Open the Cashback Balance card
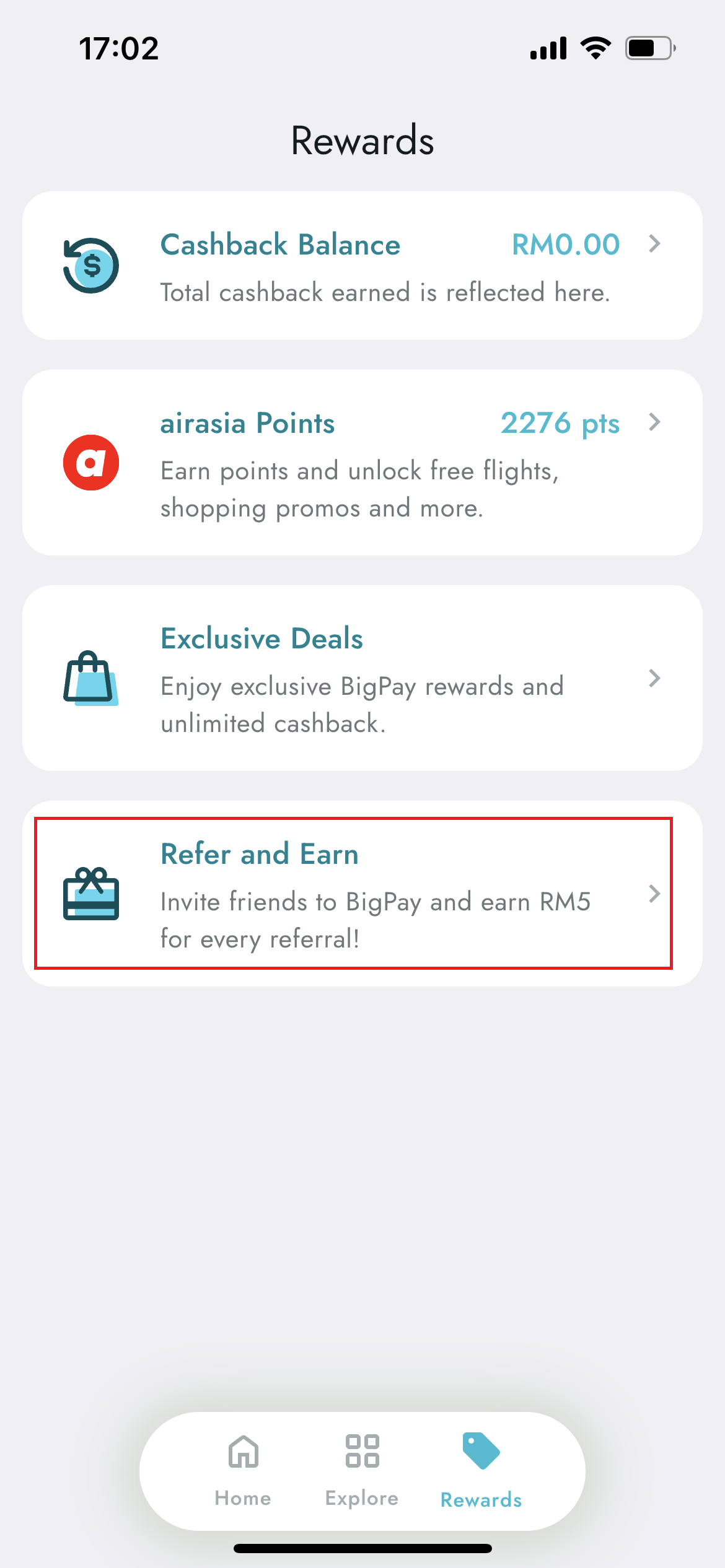 [362, 266]
